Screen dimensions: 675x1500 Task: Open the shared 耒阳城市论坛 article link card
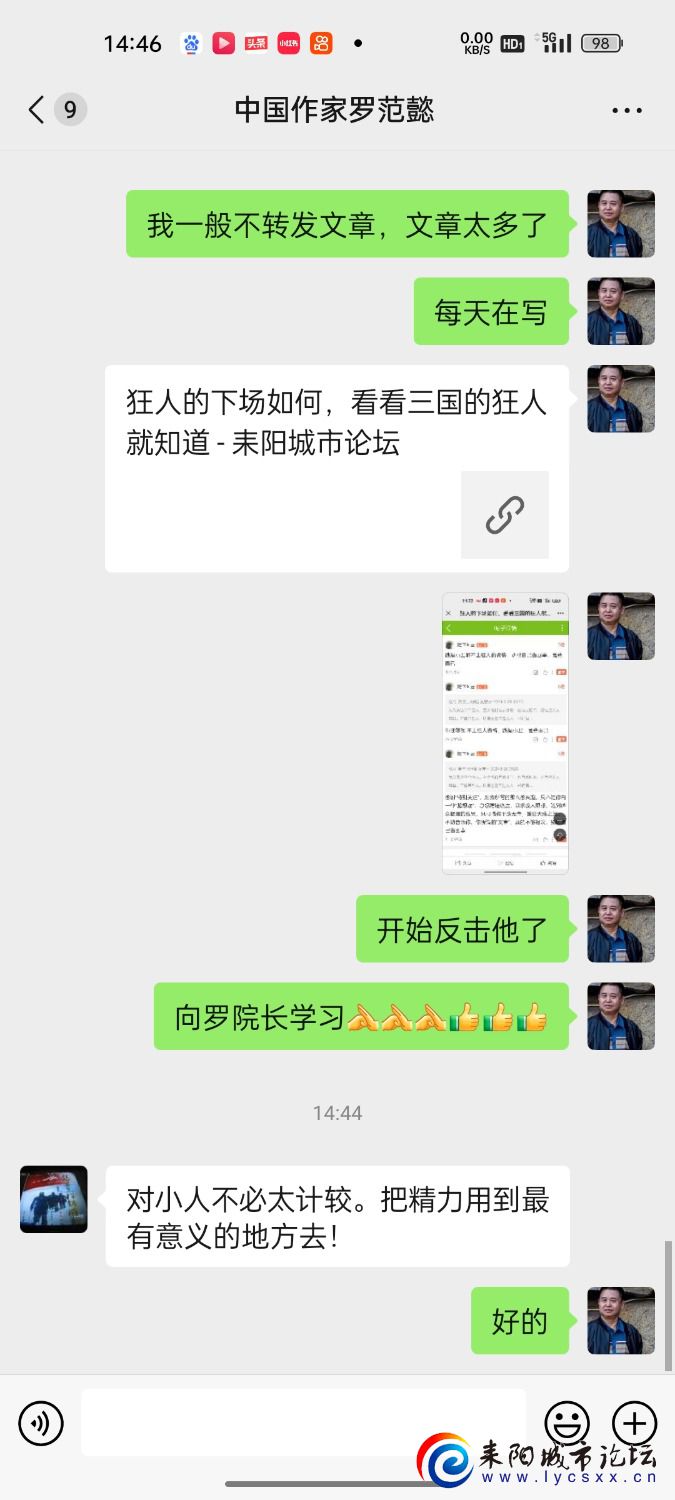pos(337,468)
